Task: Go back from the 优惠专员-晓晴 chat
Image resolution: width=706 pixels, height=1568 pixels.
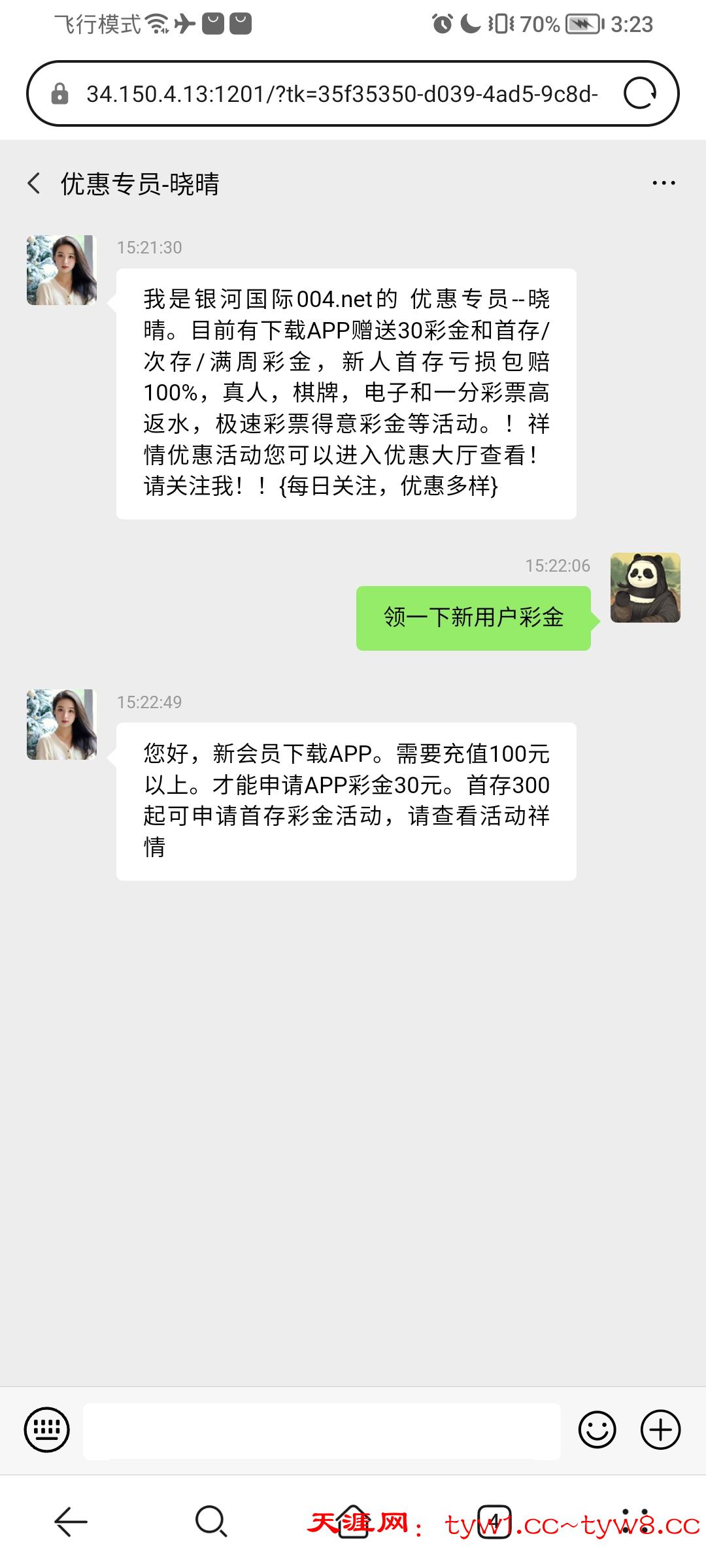Action: point(35,184)
